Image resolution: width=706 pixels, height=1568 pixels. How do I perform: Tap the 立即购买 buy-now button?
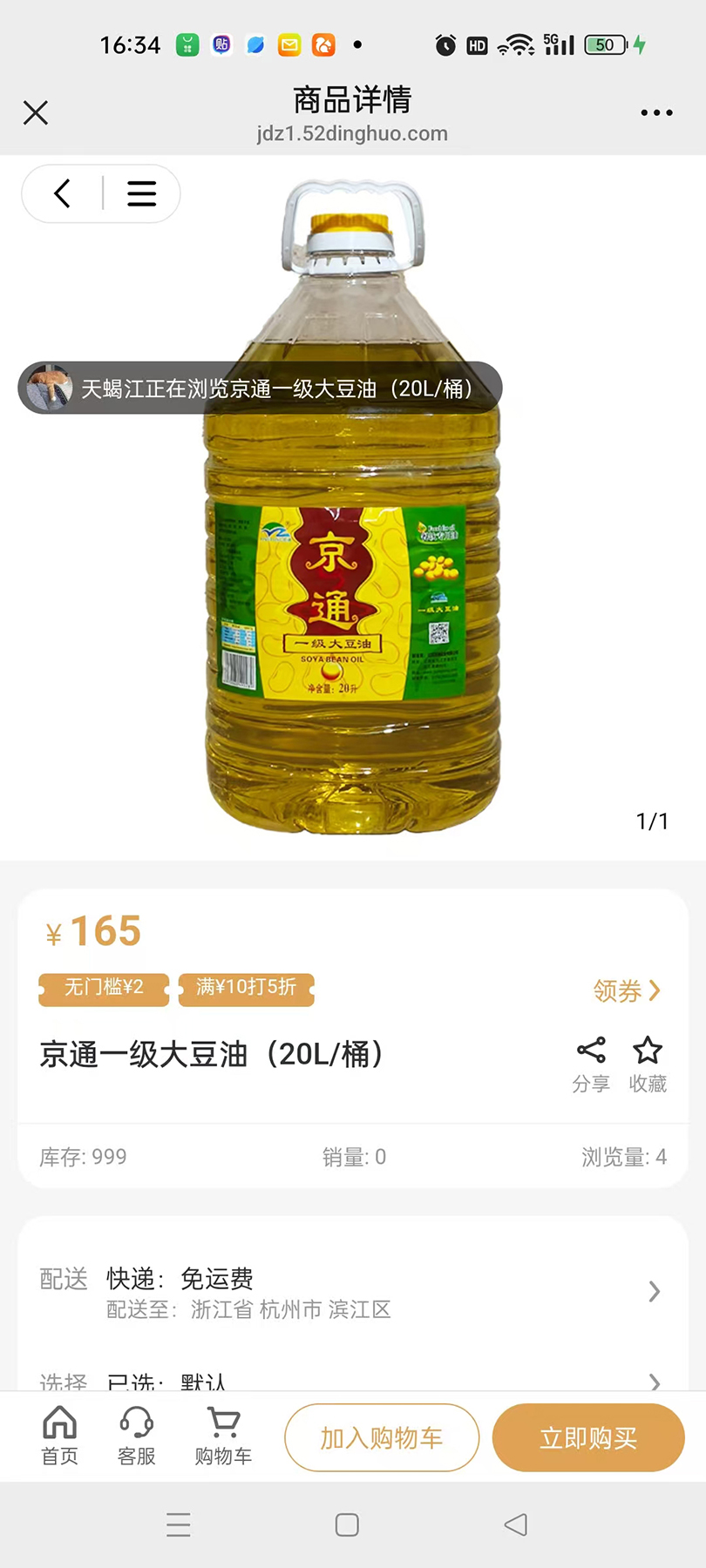pos(588,1437)
